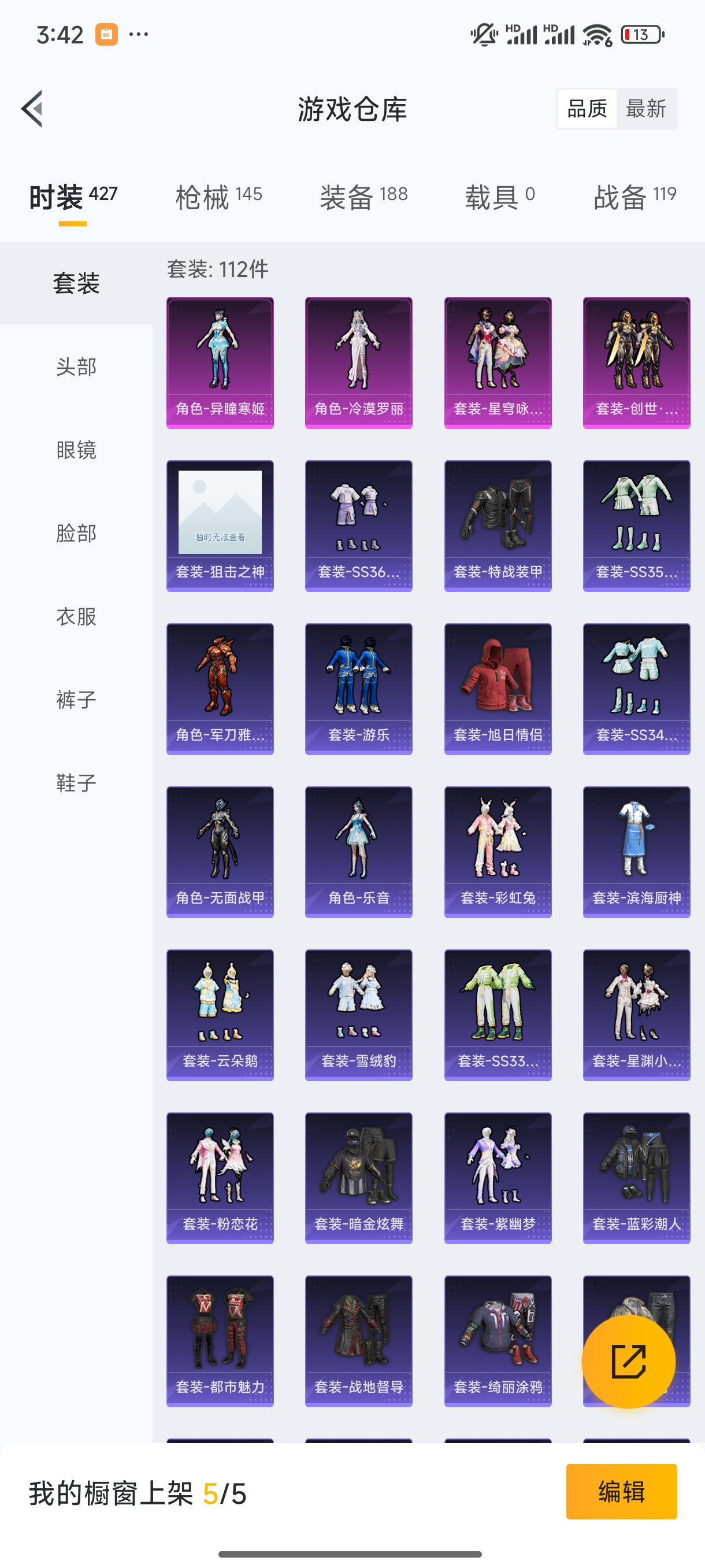
Task: Open the 套装-旭日情侣 item
Action: (x=498, y=689)
